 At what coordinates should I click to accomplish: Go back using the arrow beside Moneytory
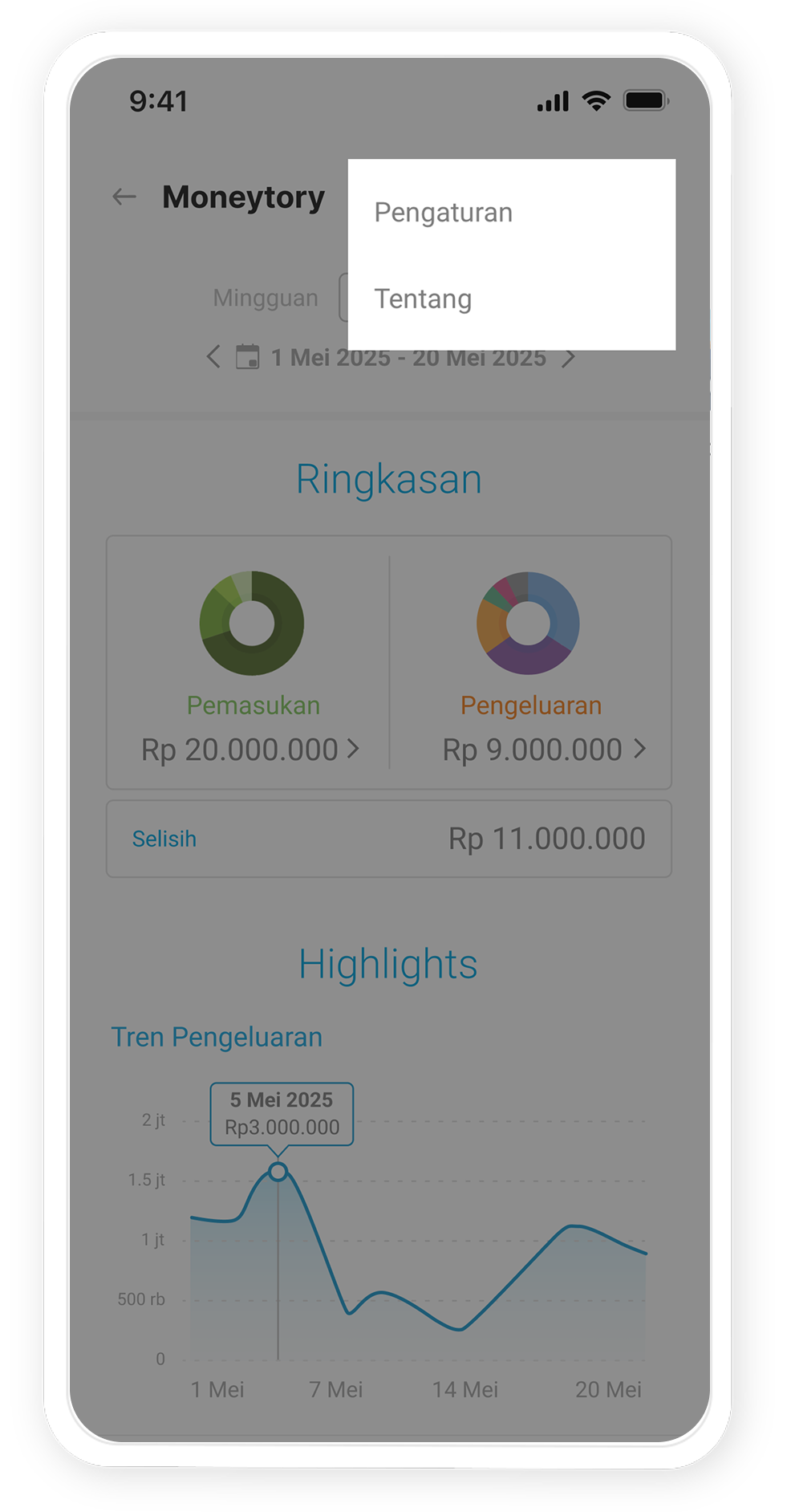124,197
